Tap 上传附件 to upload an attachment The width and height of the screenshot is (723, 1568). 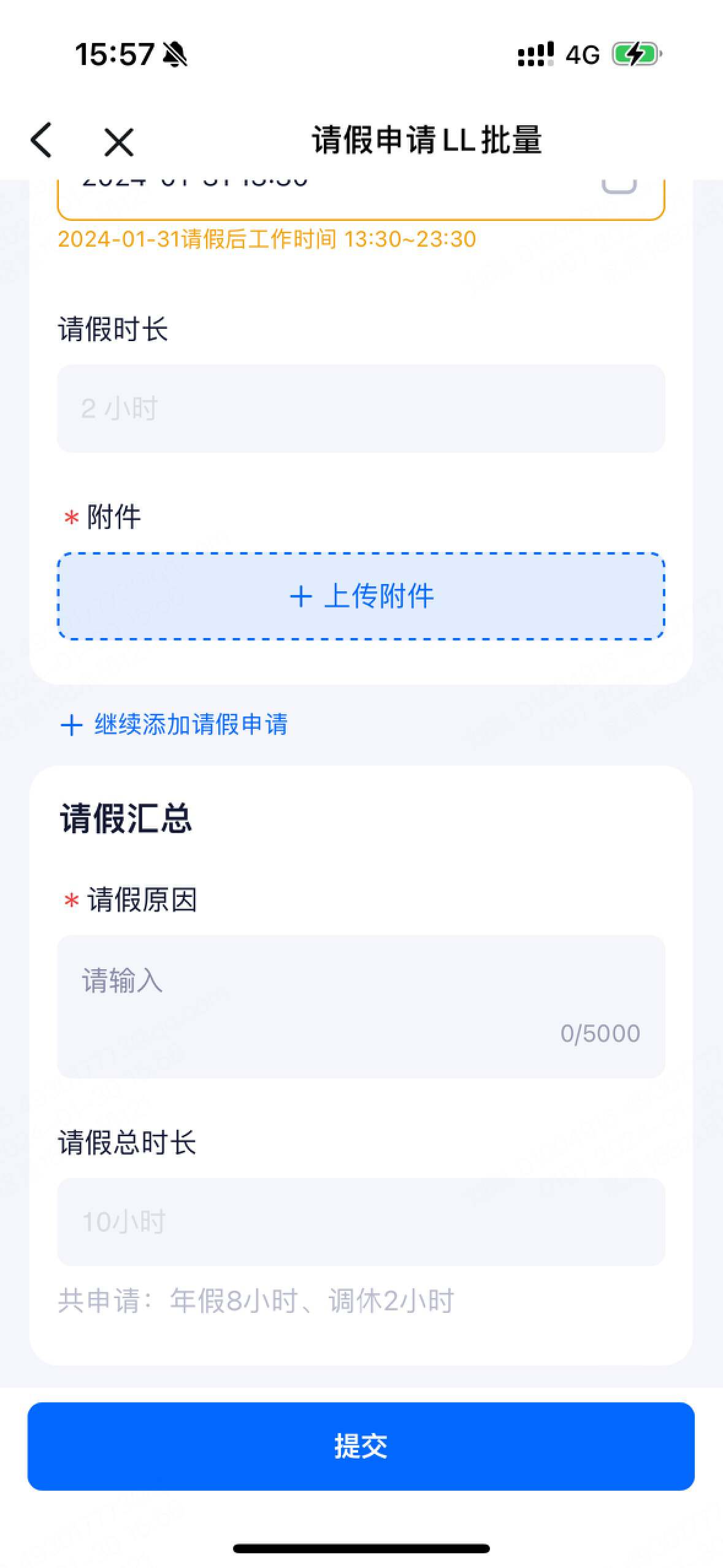tap(361, 596)
